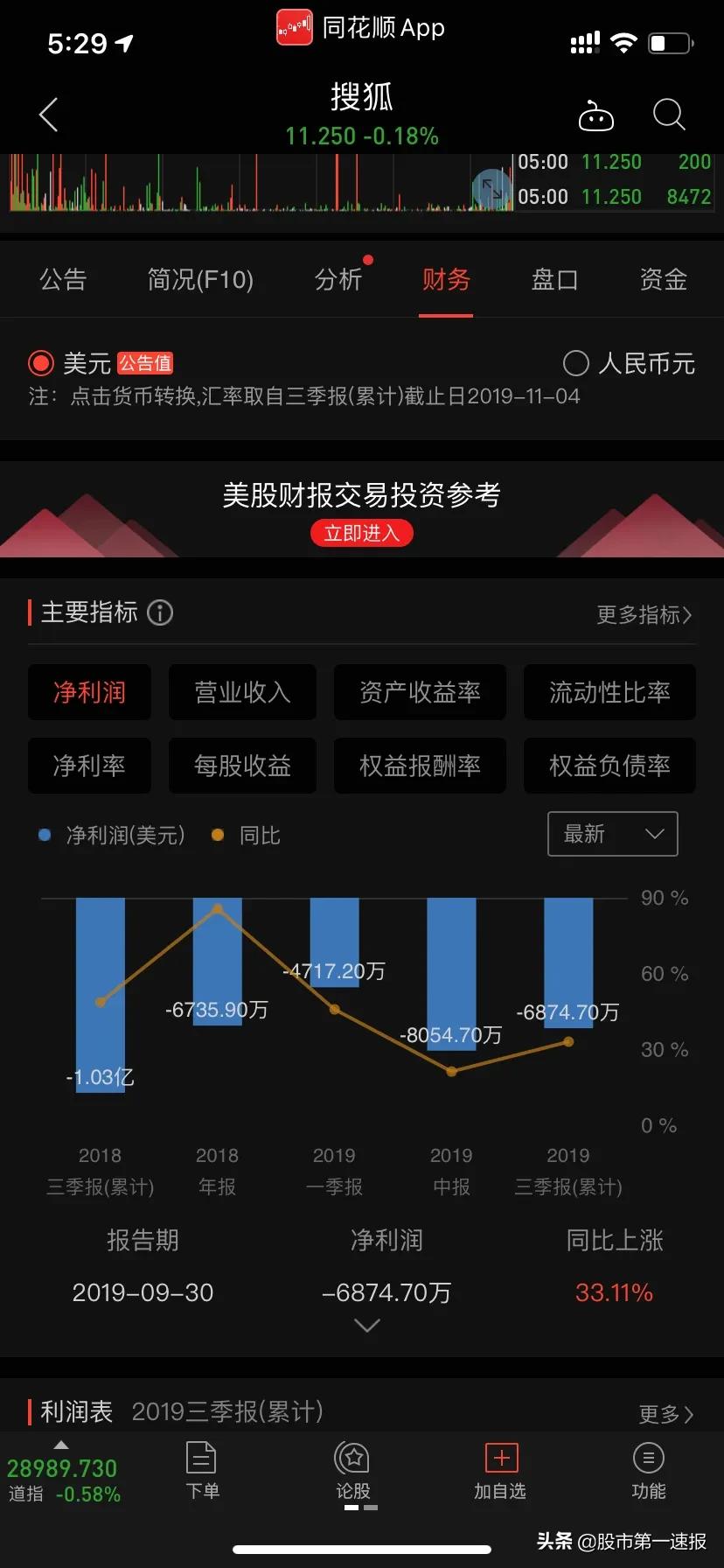Screen dimensions: 724x1568
Task: Select the 每股收益 indicator chip
Action: [242, 766]
